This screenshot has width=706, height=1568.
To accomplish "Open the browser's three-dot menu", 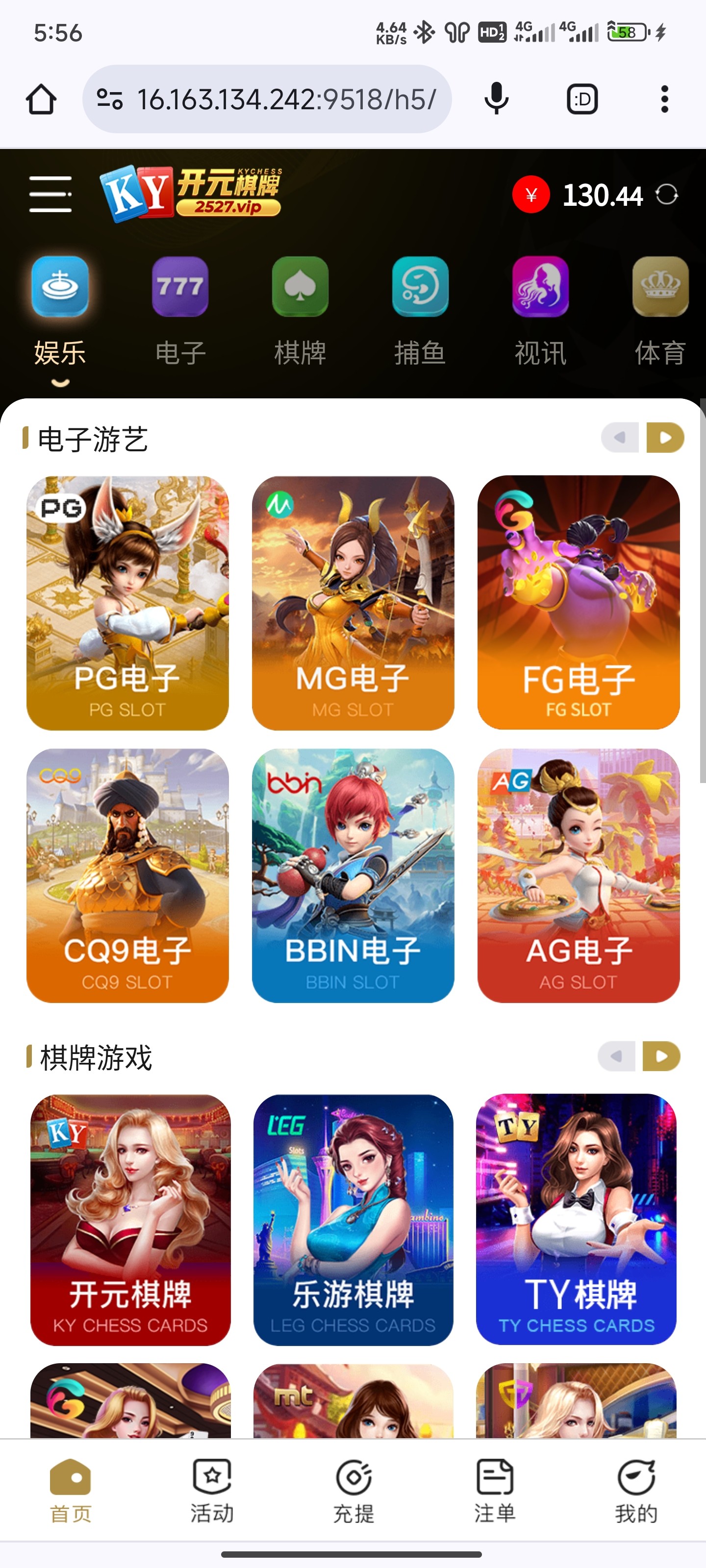I will click(665, 98).
